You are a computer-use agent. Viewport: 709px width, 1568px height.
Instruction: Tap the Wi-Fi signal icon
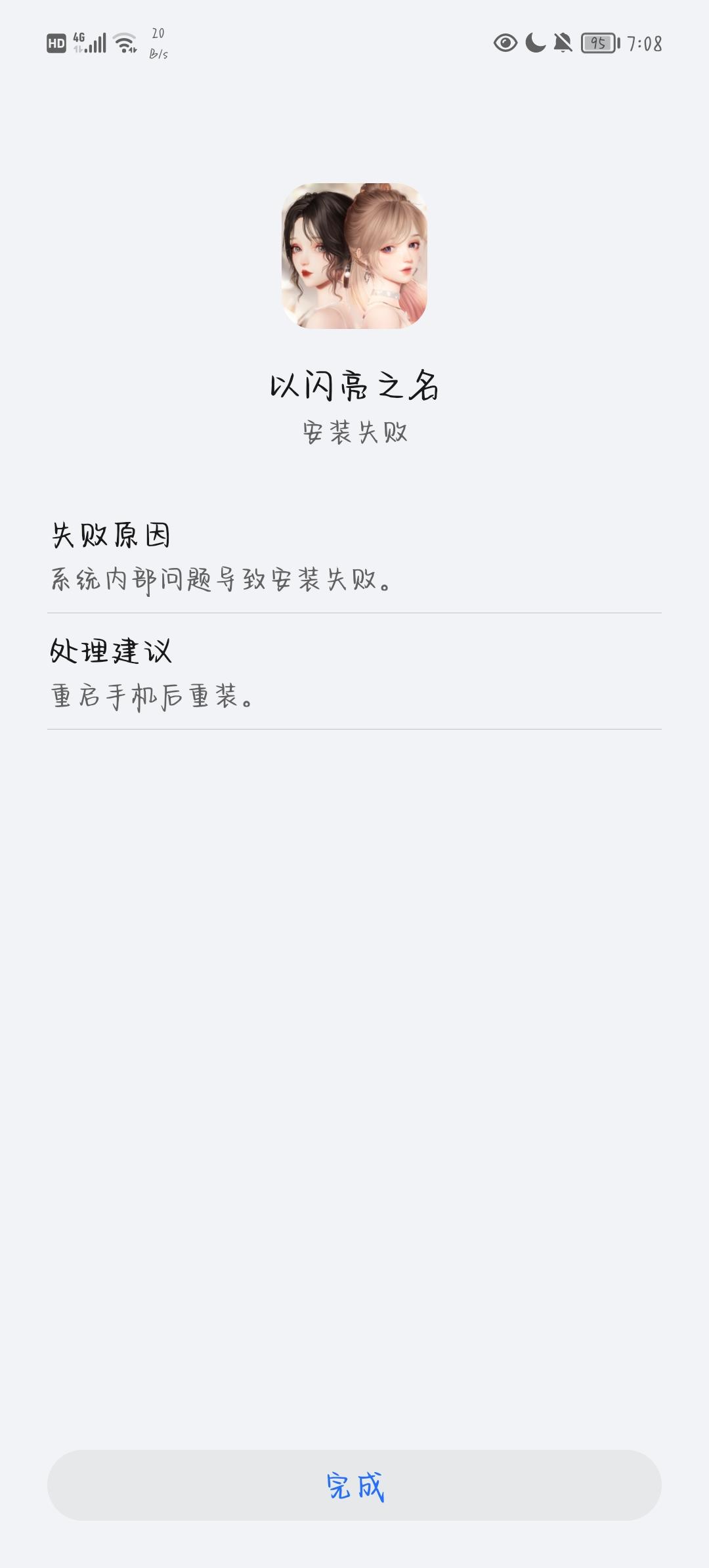125,43
